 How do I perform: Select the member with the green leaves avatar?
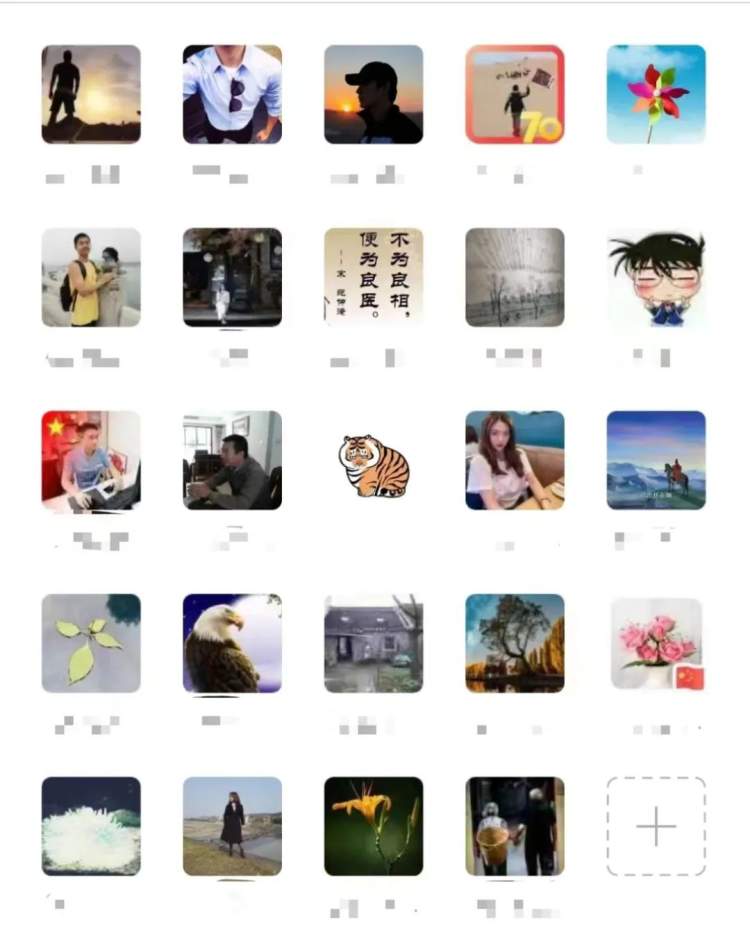point(91,643)
